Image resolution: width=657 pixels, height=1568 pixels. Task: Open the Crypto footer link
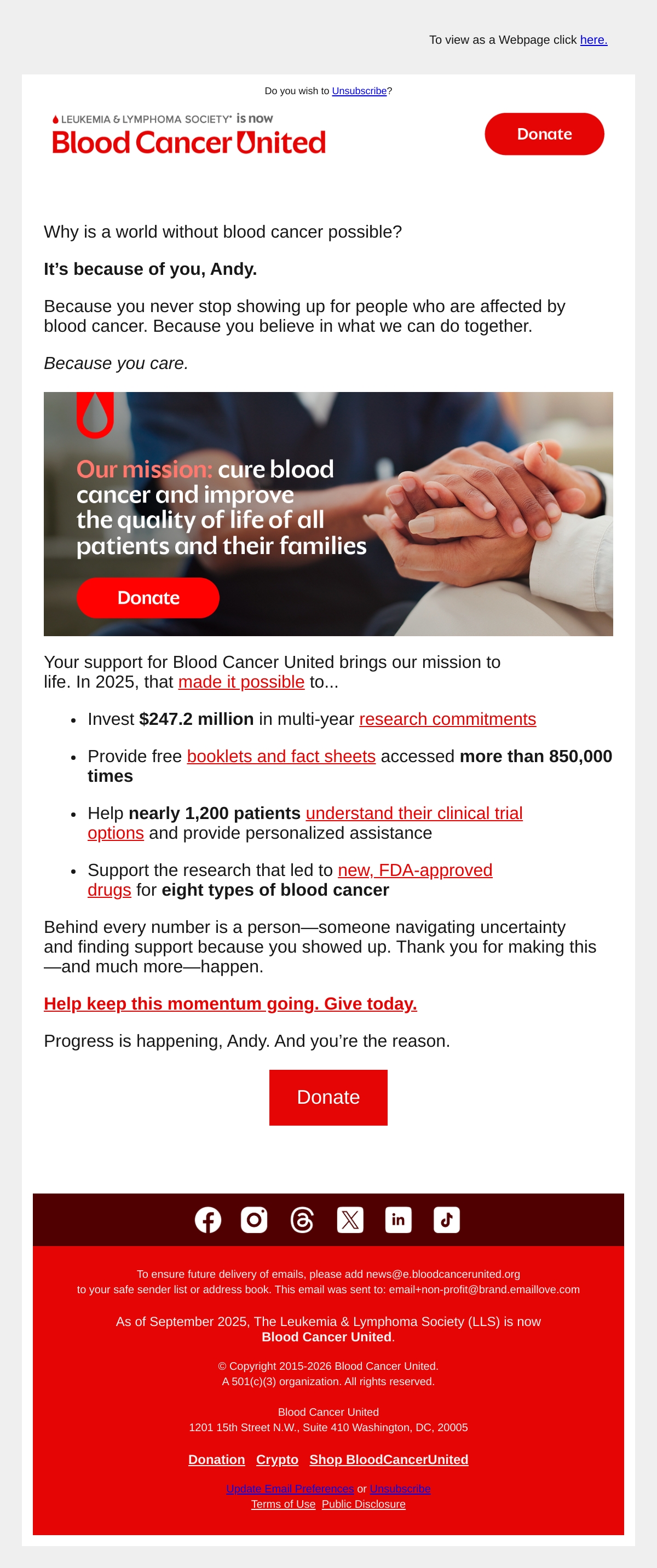point(277,1460)
